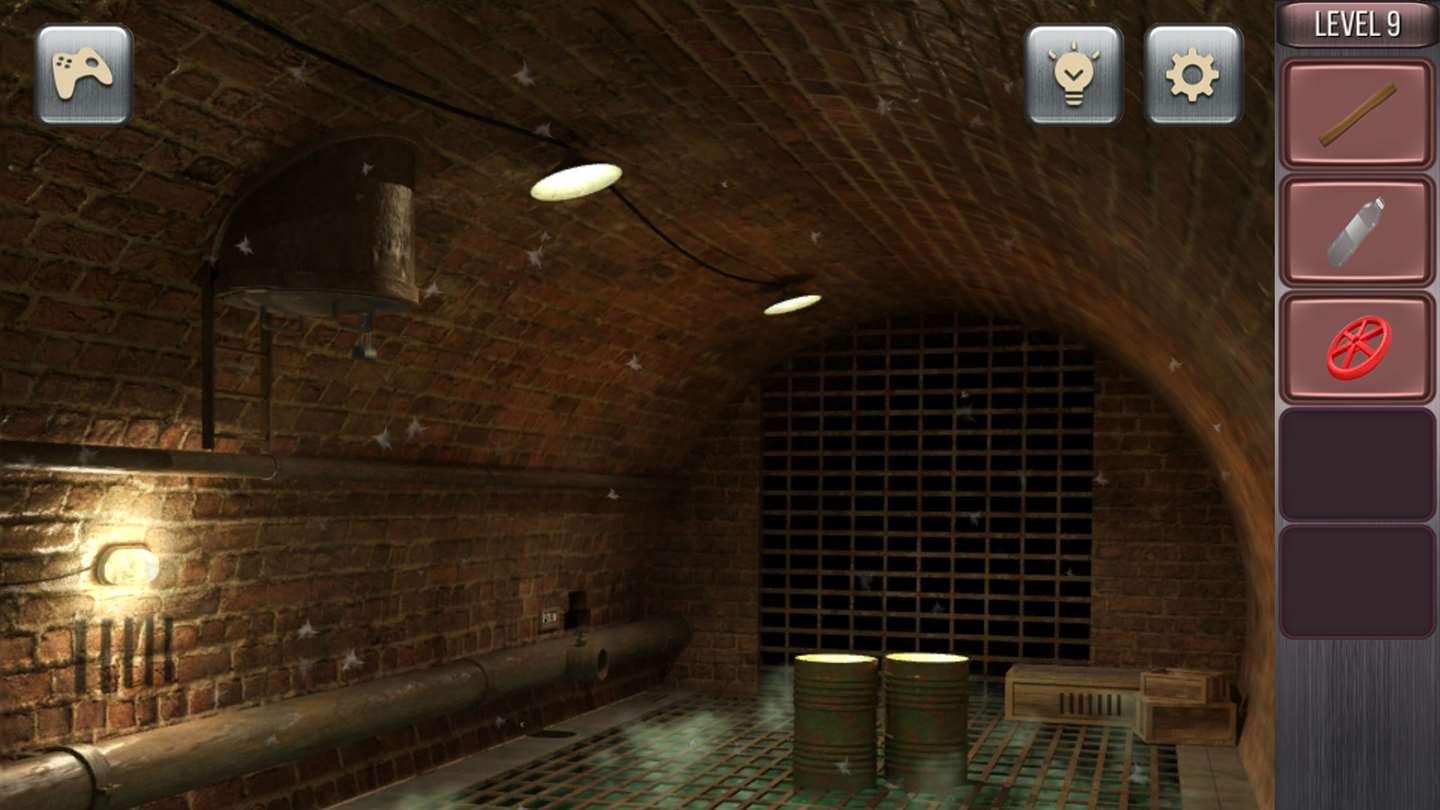Open the gear settings button

tap(1193, 74)
